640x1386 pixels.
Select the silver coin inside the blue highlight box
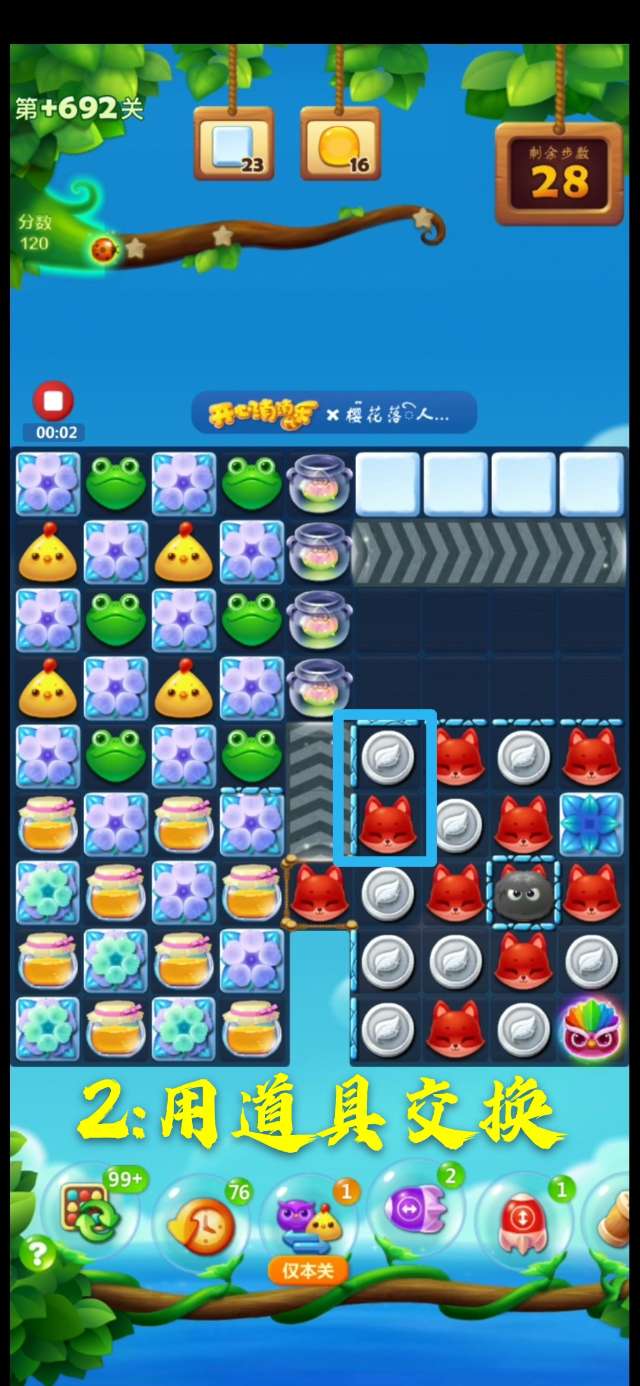[x=386, y=757]
